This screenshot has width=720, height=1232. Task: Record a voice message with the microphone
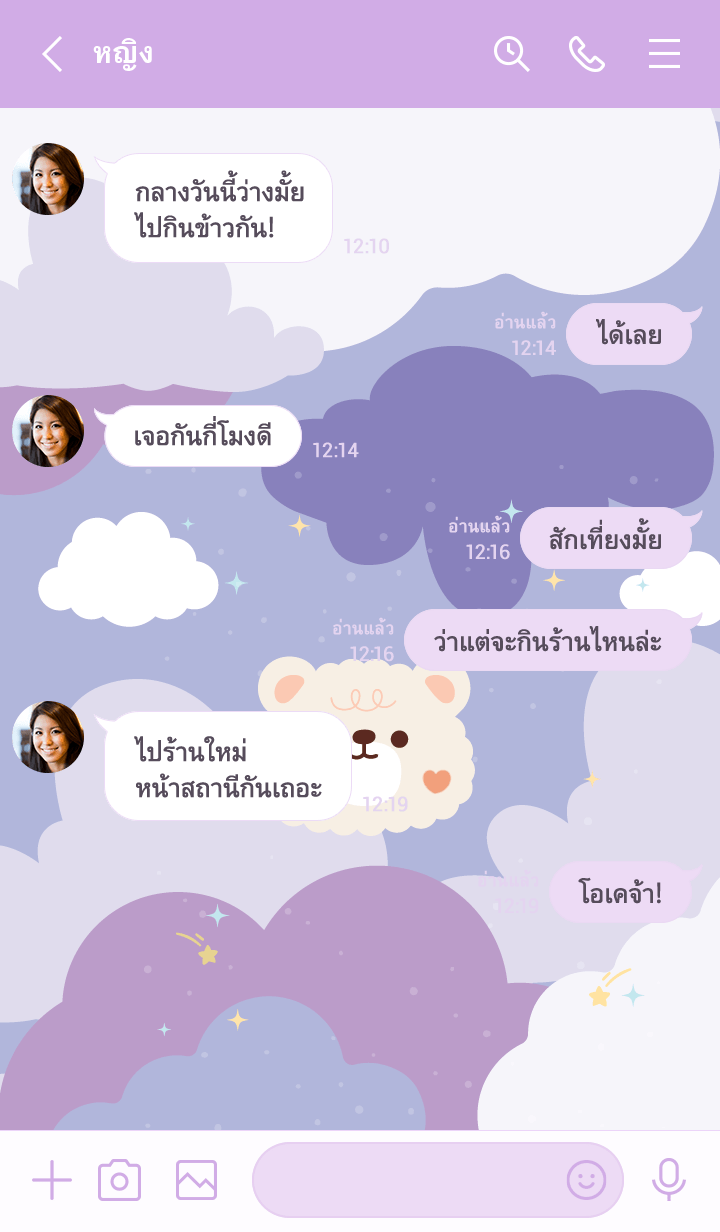669,1180
